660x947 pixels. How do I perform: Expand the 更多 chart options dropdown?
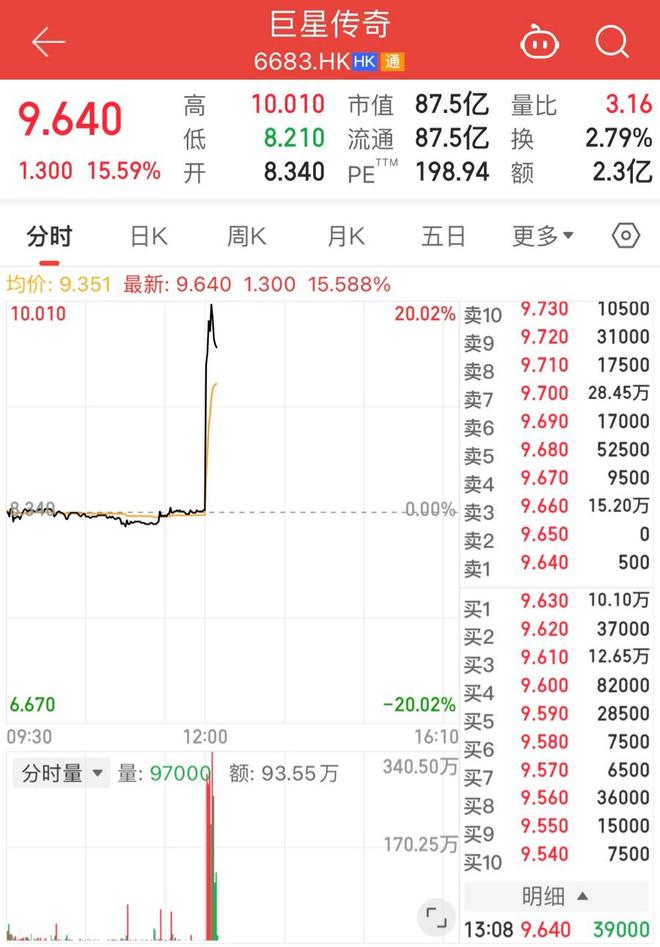pyautogui.click(x=543, y=236)
